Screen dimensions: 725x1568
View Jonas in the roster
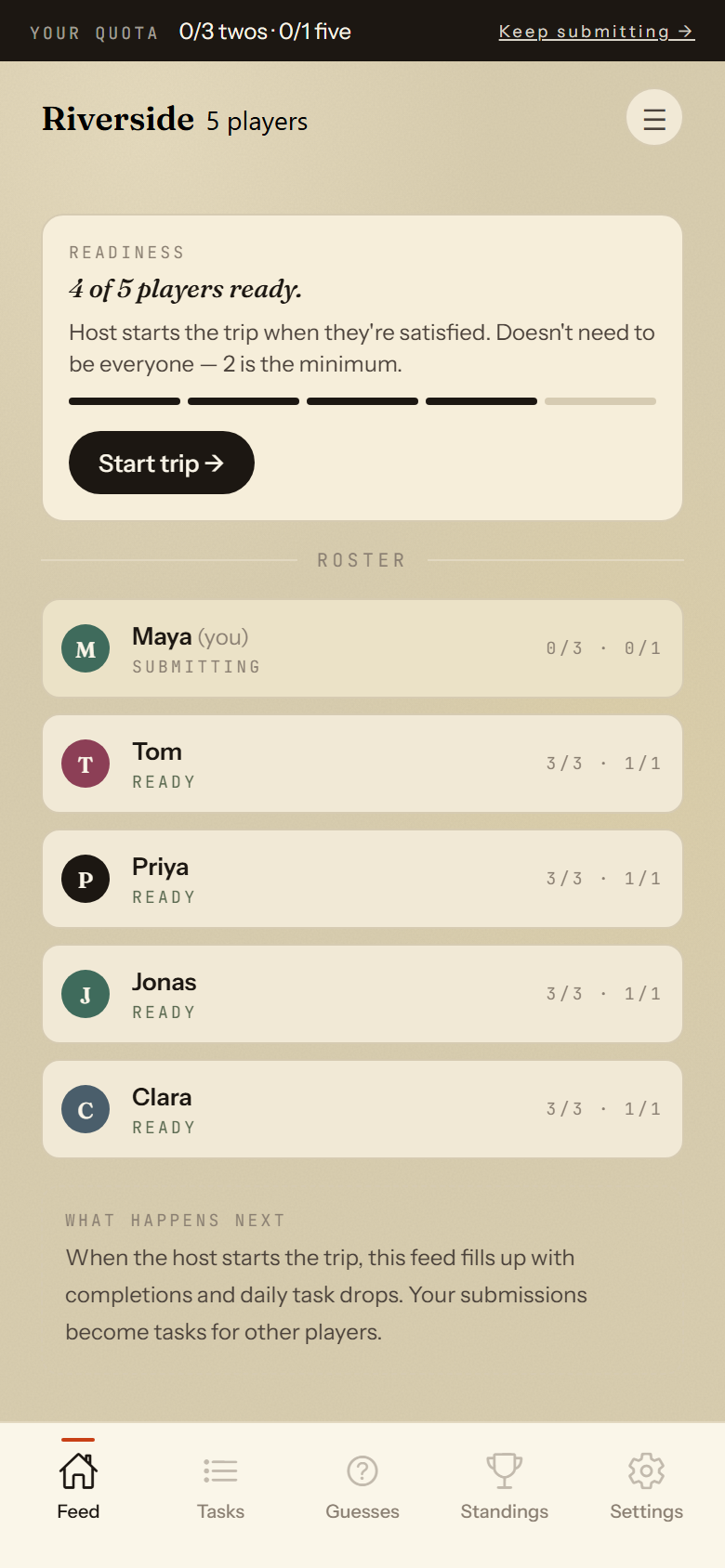[362, 994]
